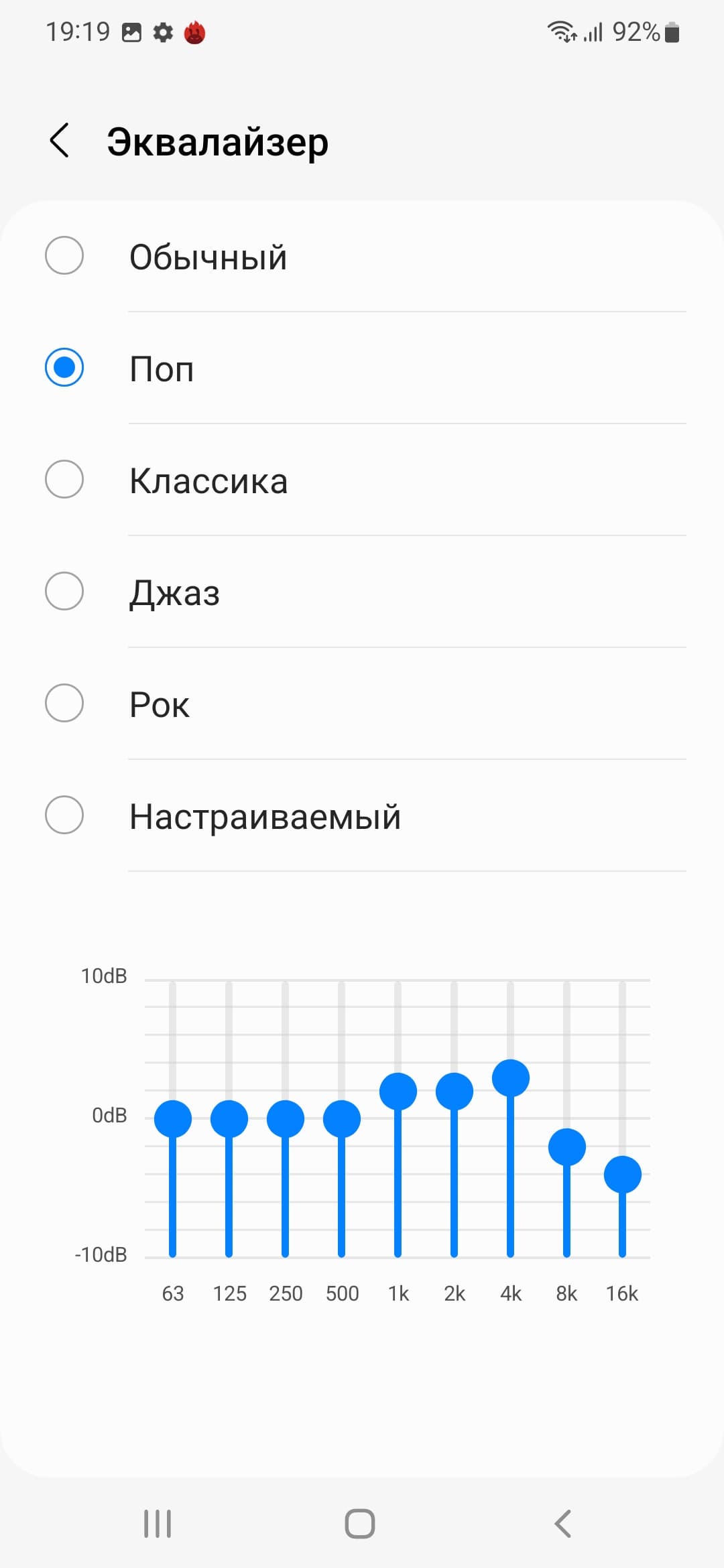The height and width of the screenshot is (1568, 724).
Task: Go back from the Эквалайзер screen
Action: (x=60, y=141)
